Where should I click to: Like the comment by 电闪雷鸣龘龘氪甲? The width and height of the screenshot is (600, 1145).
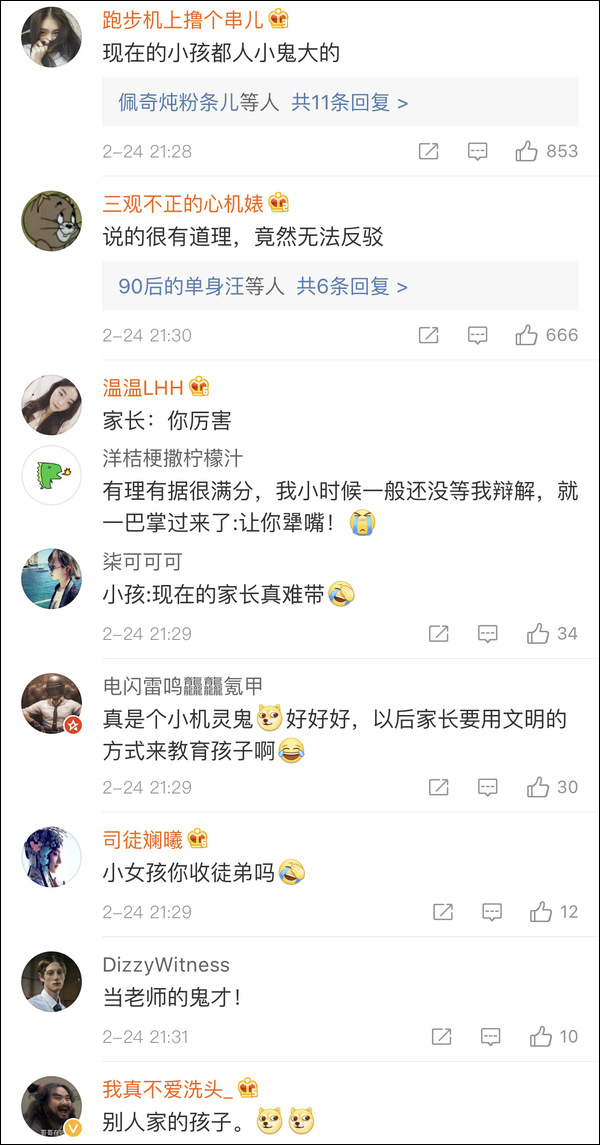point(538,787)
